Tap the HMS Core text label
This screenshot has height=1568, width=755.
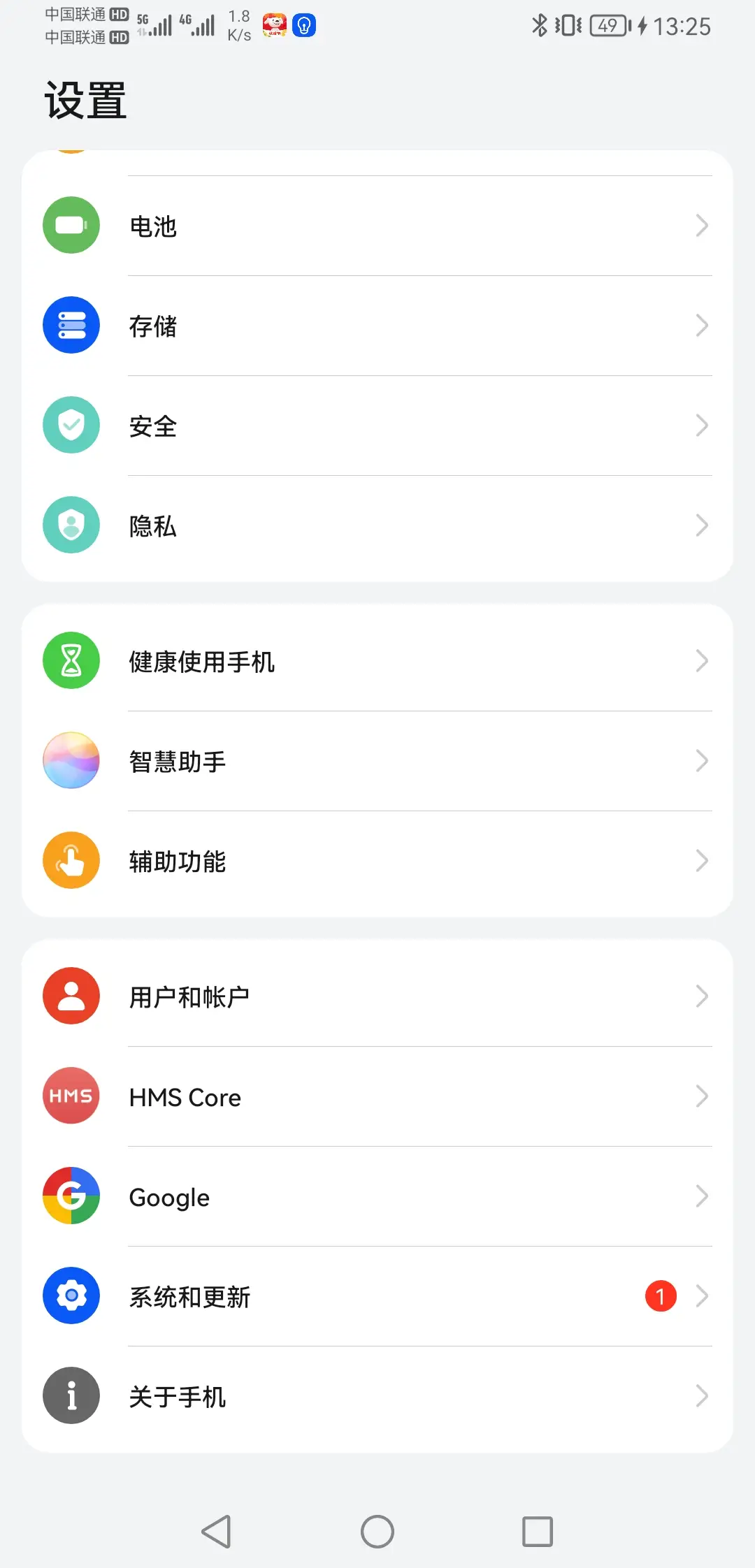pos(184,1096)
